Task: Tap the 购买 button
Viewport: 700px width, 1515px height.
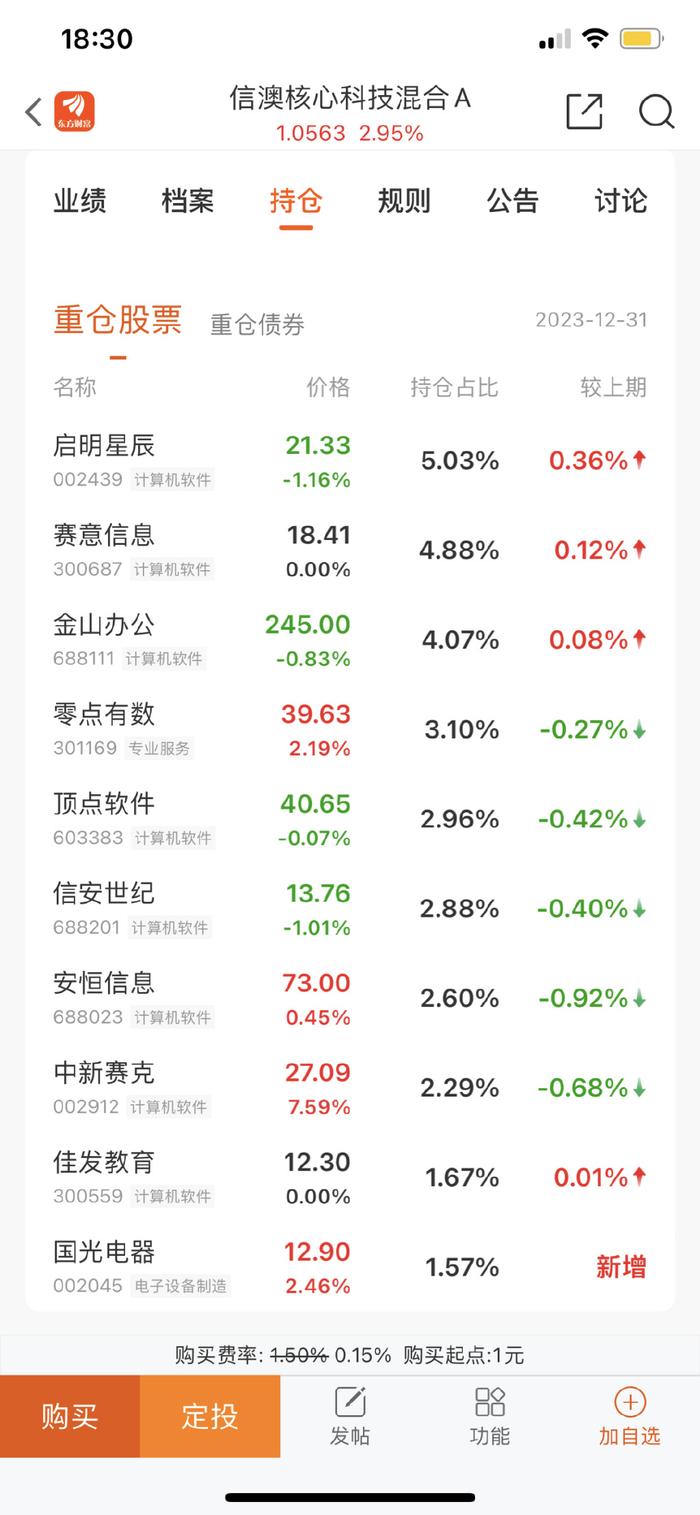Action: (70, 1416)
